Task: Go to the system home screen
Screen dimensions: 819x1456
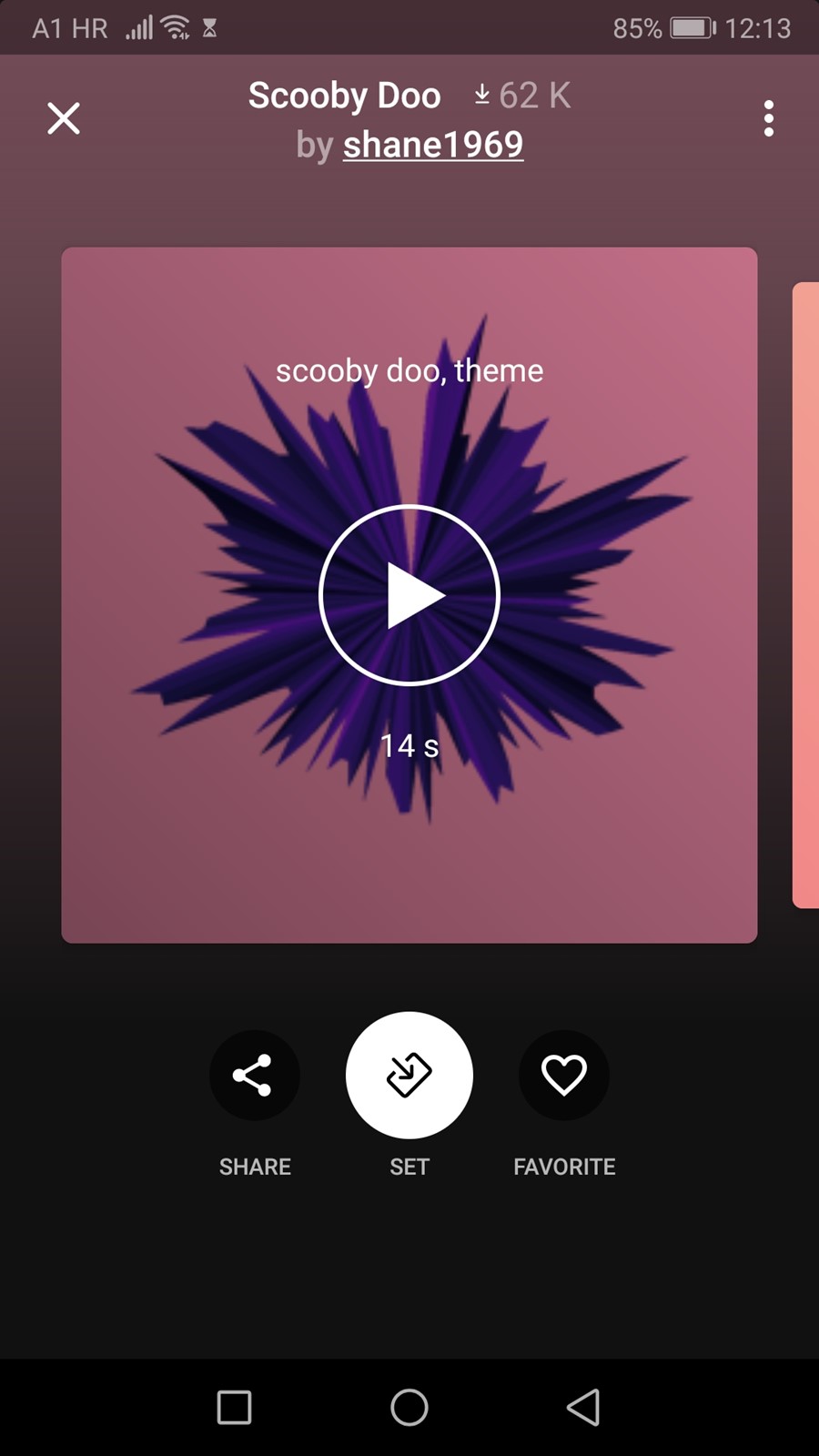Action: pos(409,1407)
